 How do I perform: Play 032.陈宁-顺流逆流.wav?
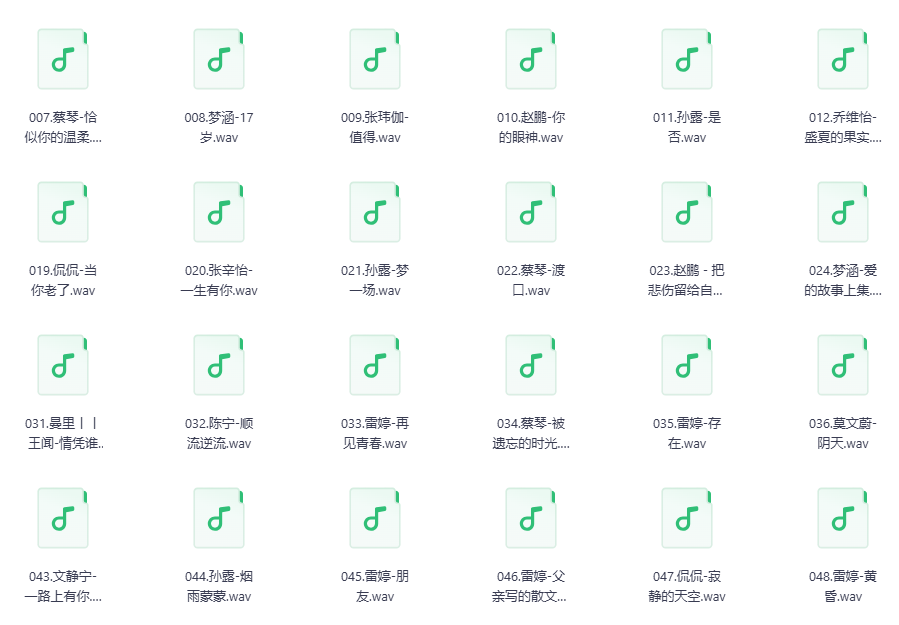point(219,365)
